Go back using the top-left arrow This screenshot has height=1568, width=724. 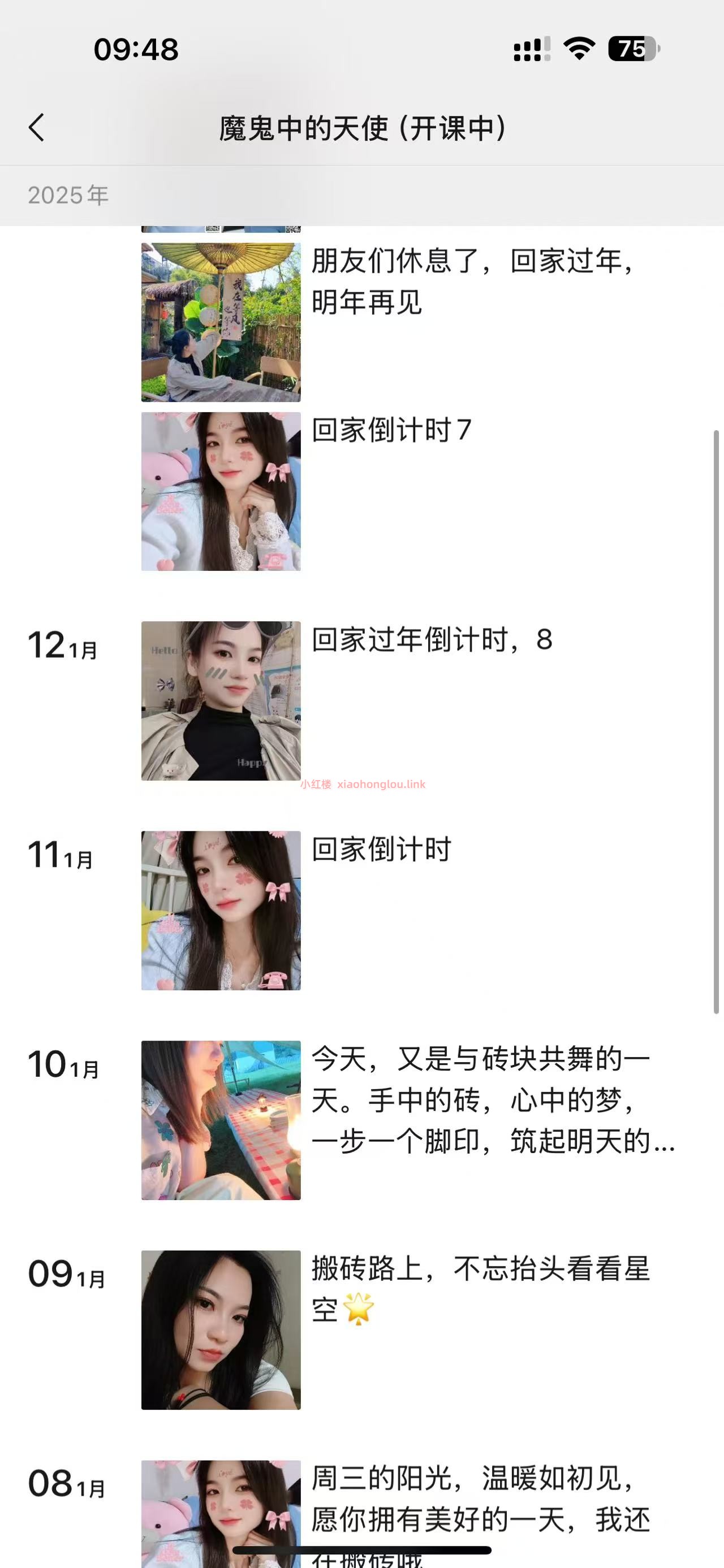(37, 128)
